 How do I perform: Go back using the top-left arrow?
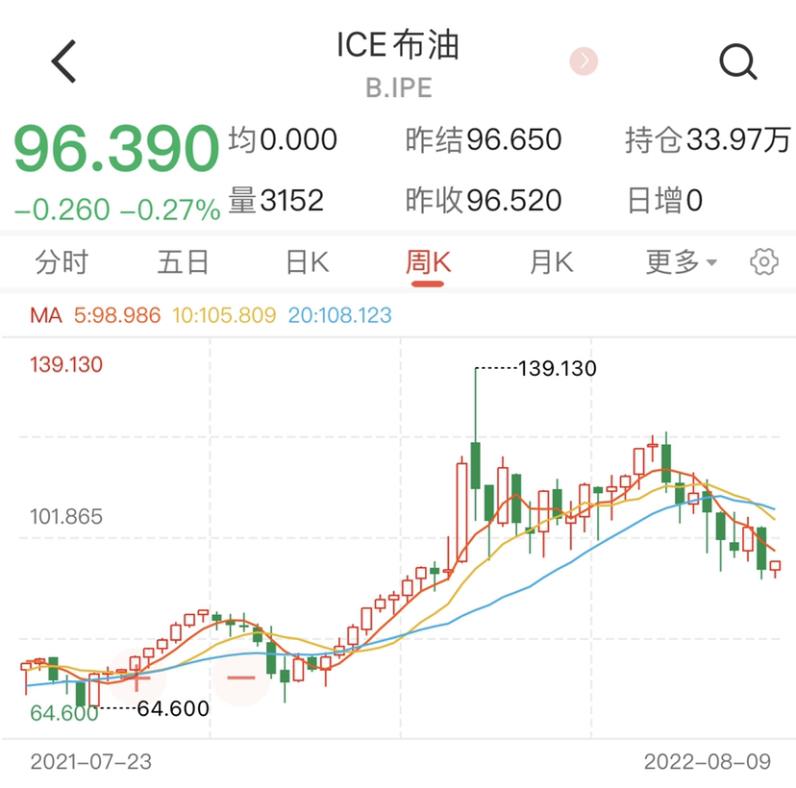coord(64,62)
